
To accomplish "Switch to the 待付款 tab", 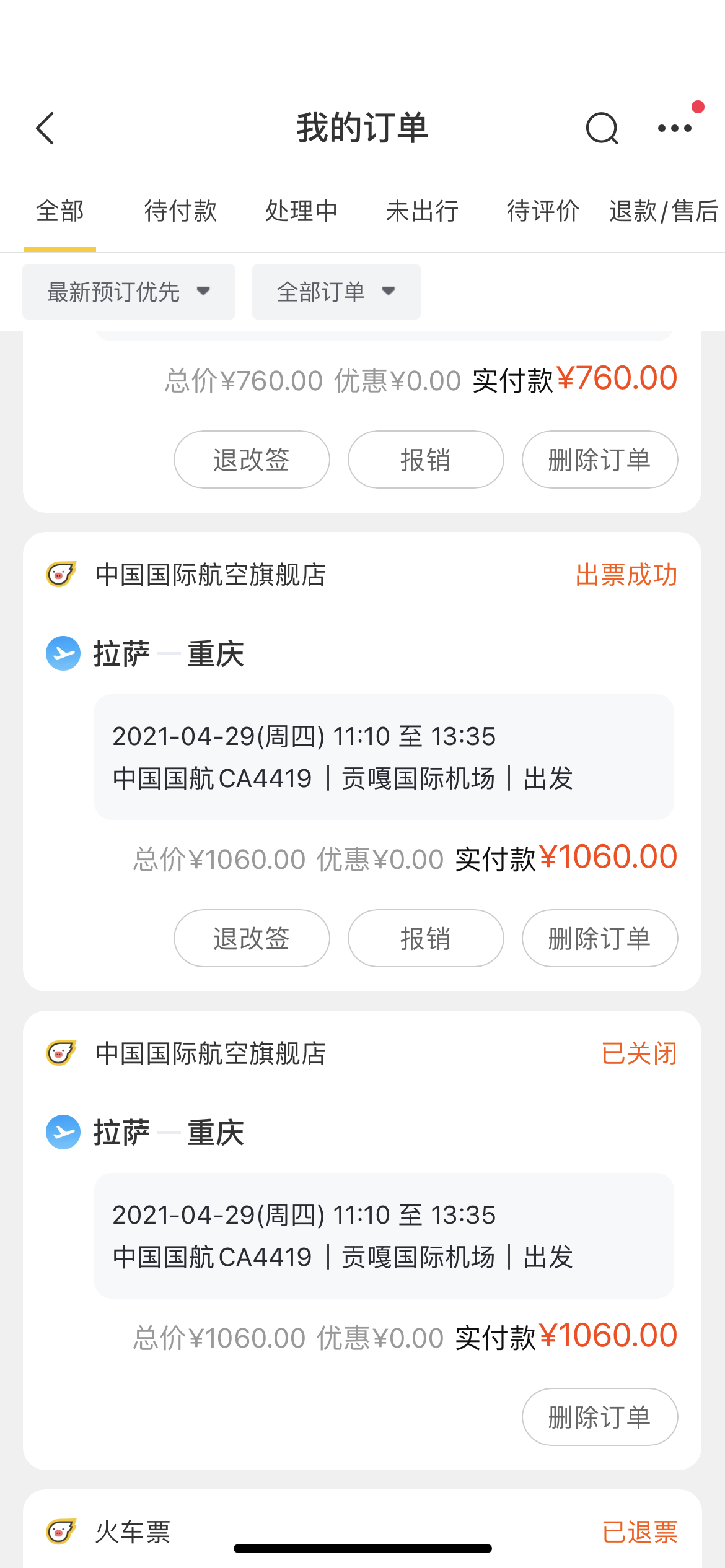I will 180,211.
